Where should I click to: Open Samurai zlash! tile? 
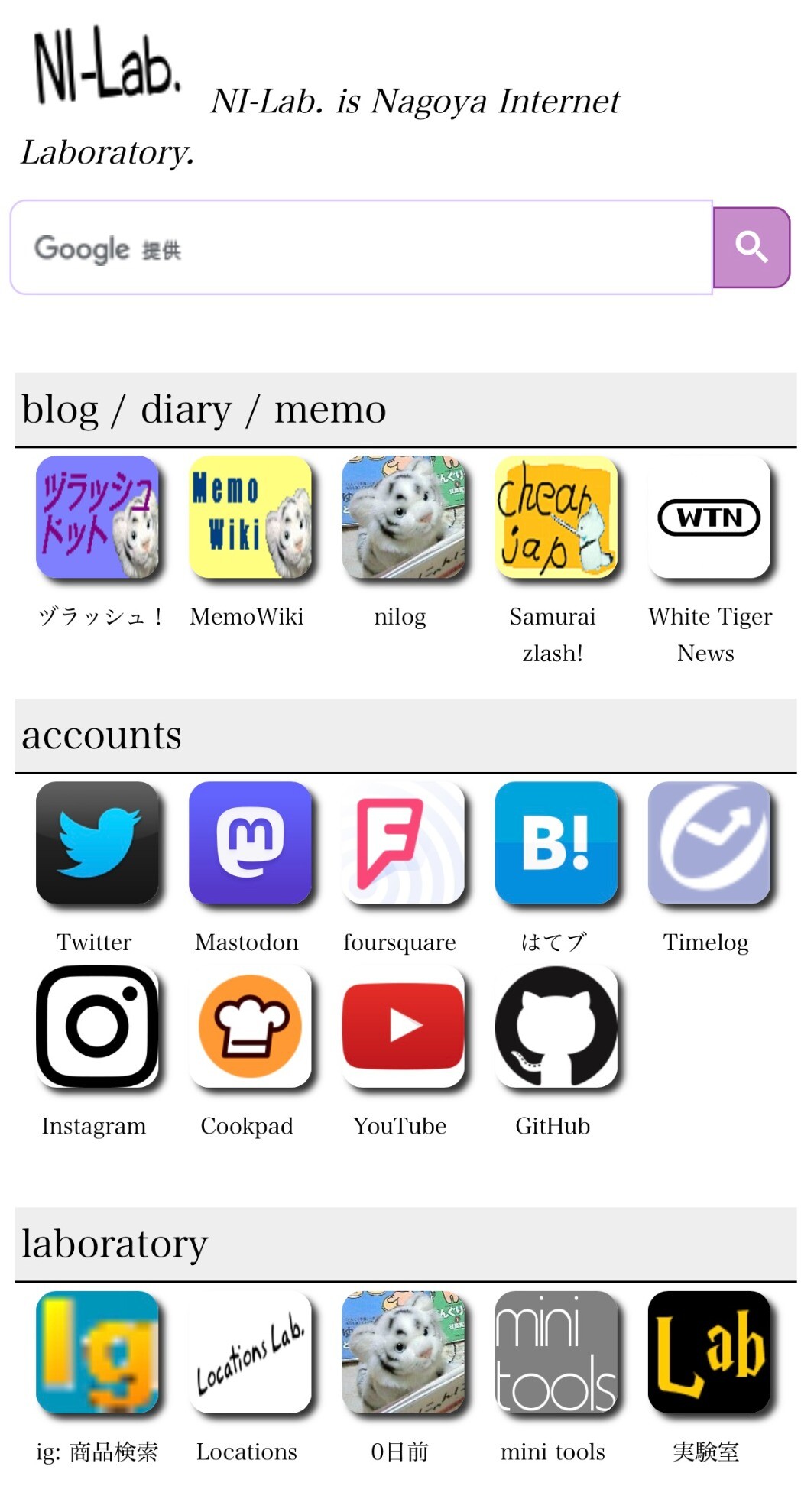click(556, 518)
